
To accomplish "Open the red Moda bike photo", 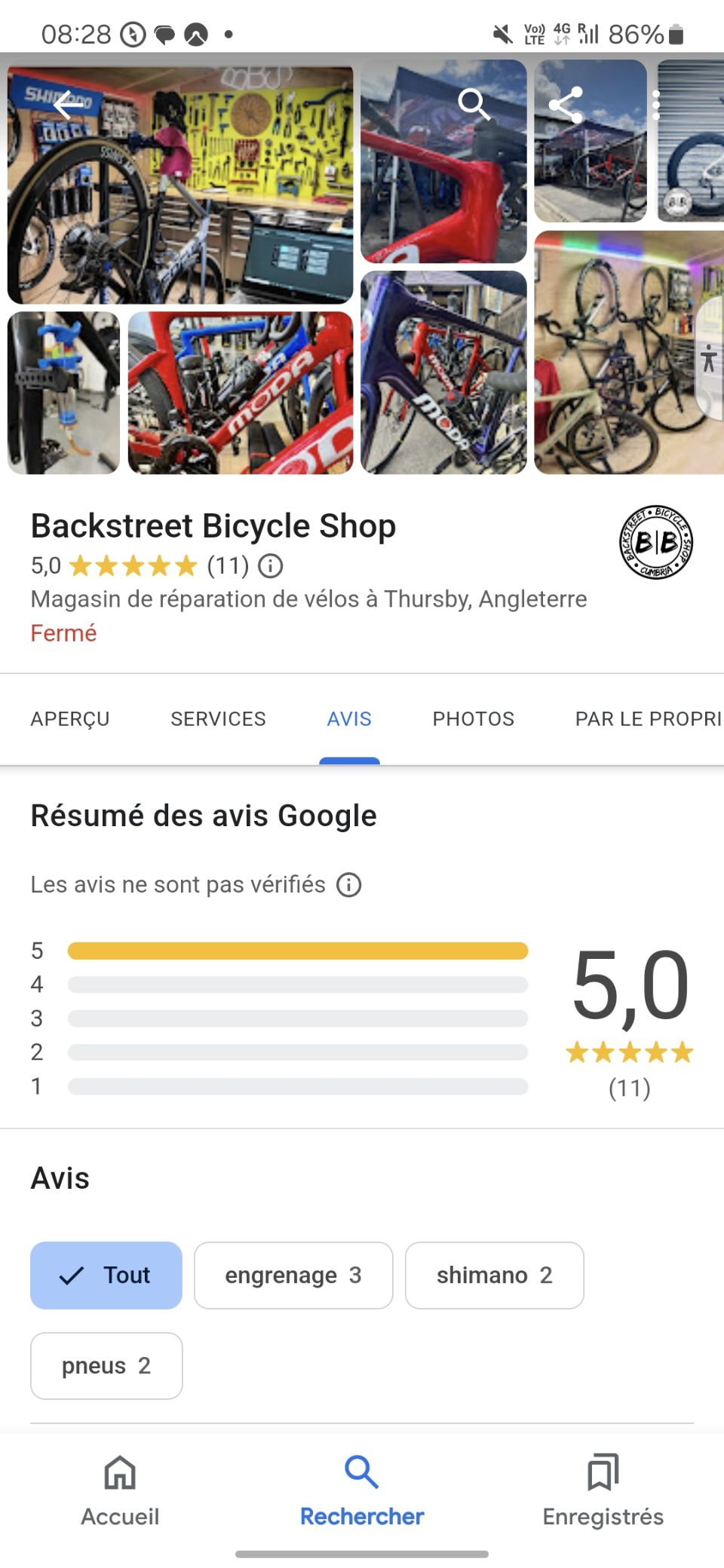I will (241, 393).
